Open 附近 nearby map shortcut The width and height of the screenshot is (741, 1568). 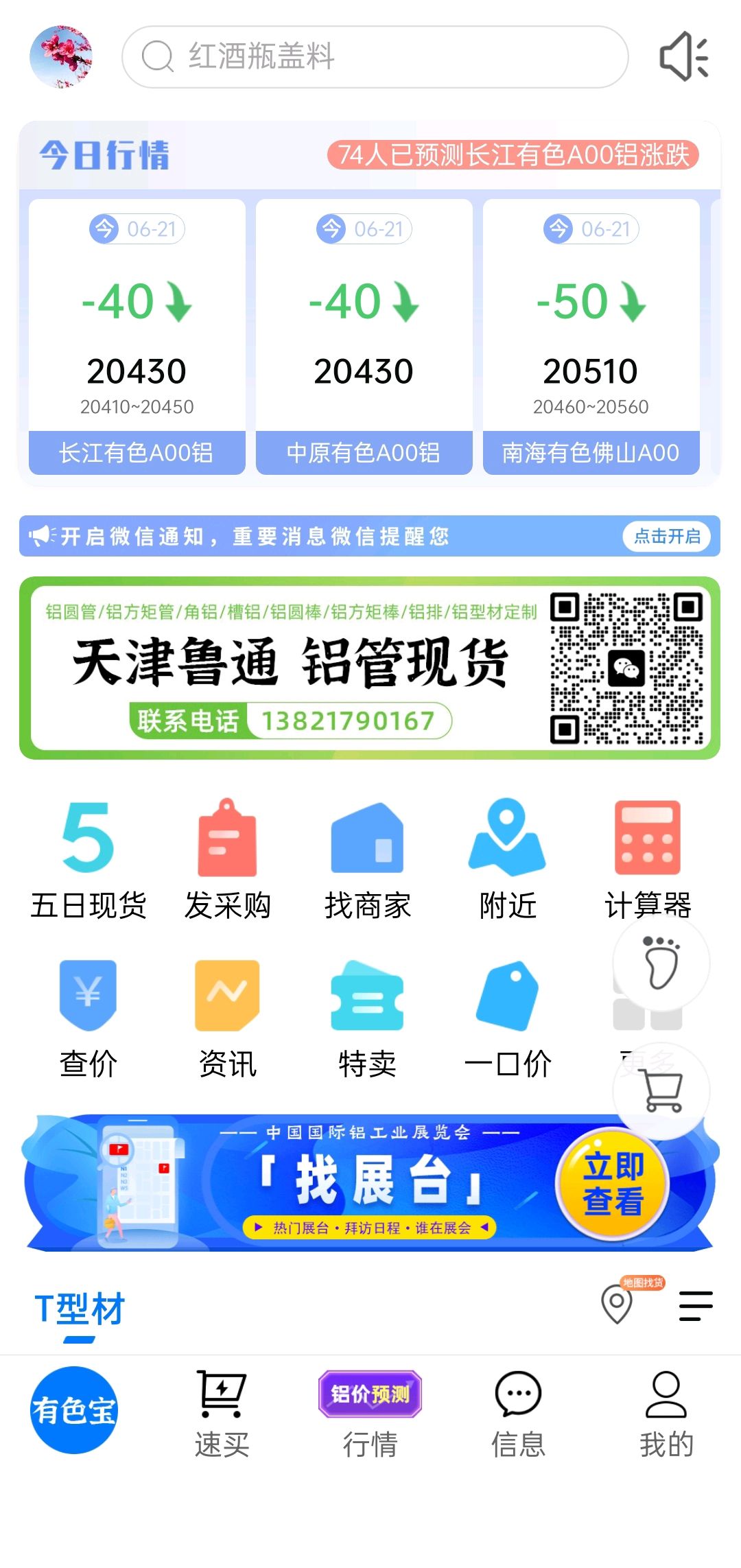click(508, 861)
